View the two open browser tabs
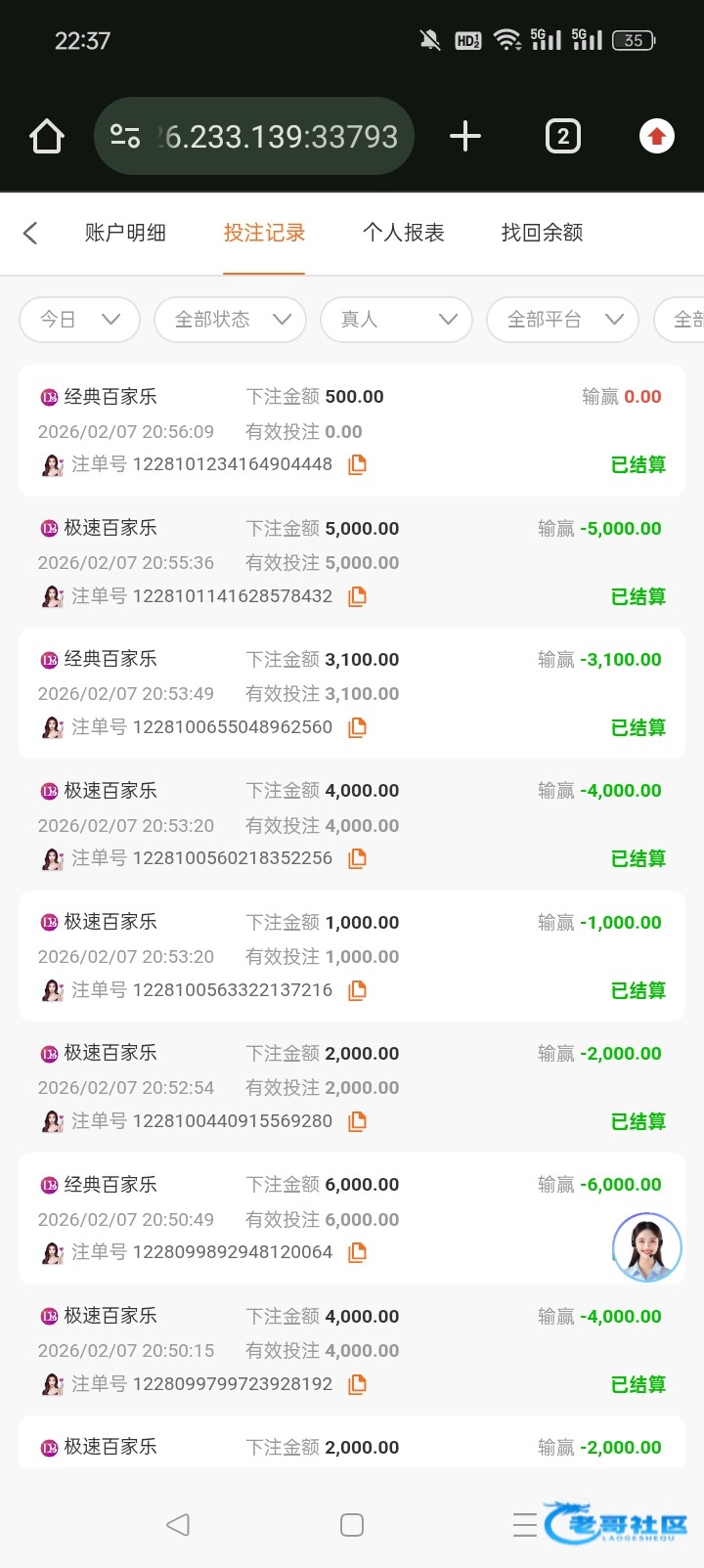Viewport: 704px width, 1568px height. tap(562, 137)
